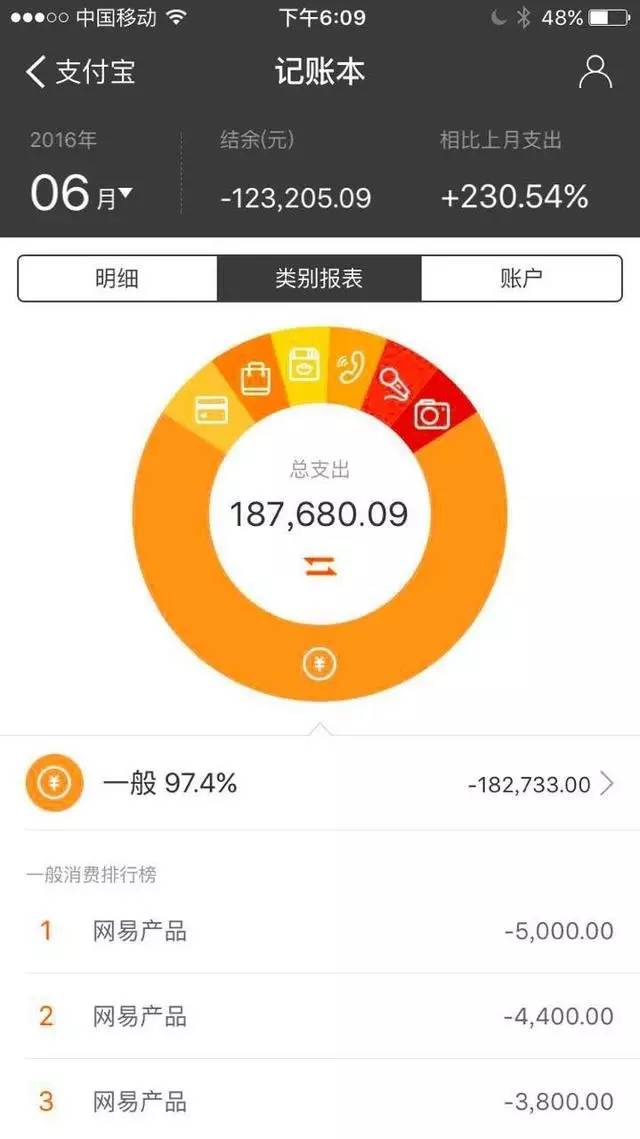
Task: Tap the swap arrows under 总支出
Action: 319,567
